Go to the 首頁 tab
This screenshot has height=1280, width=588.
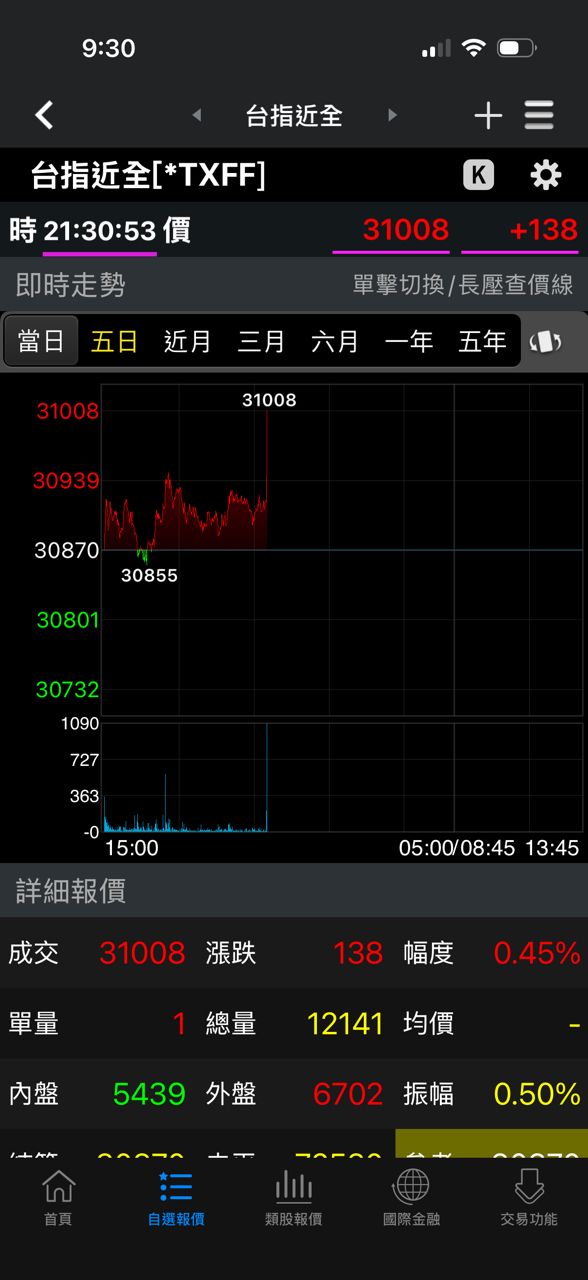[58, 1198]
